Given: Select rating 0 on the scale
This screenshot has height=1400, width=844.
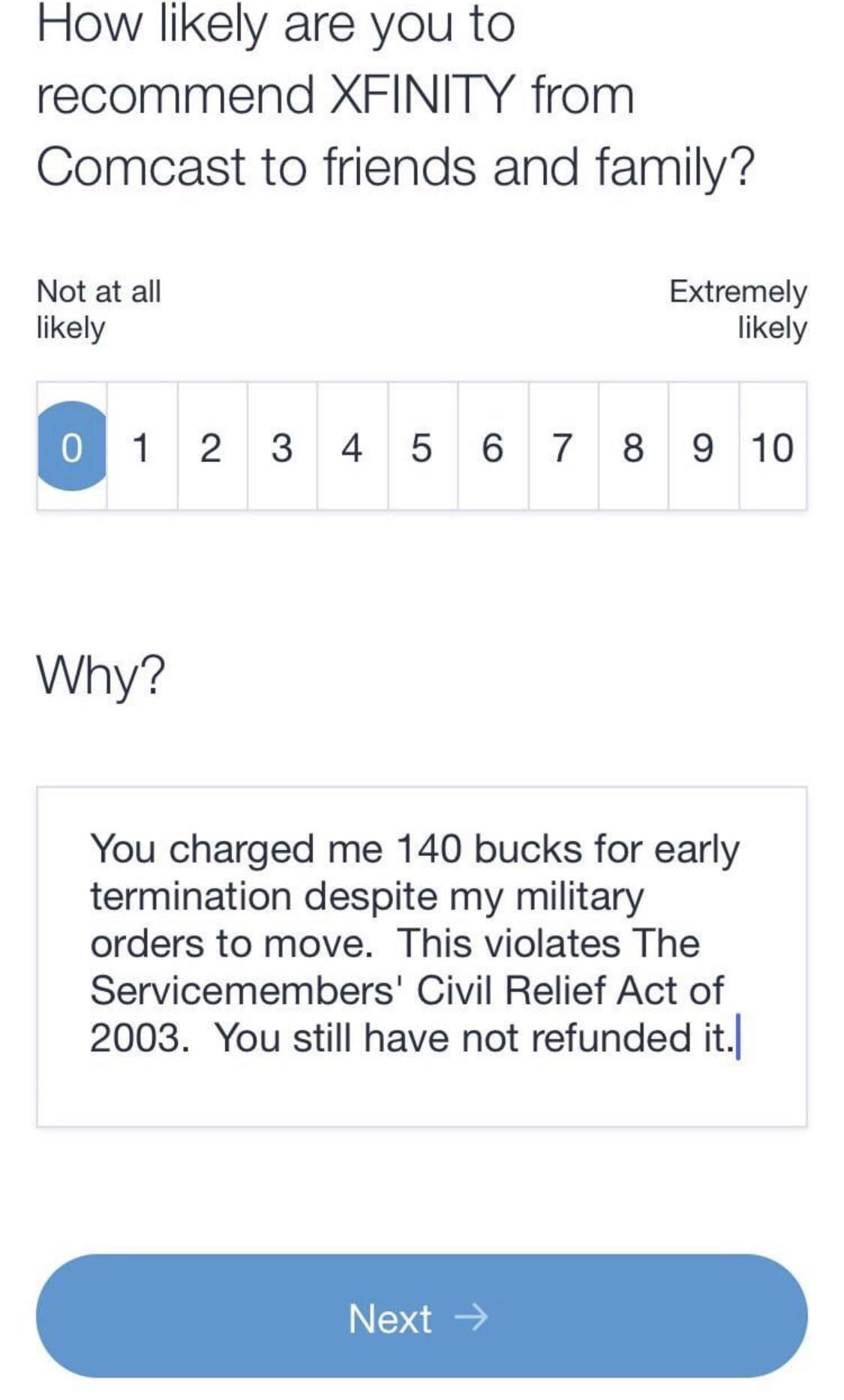Looking at the screenshot, I should [x=71, y=447].
